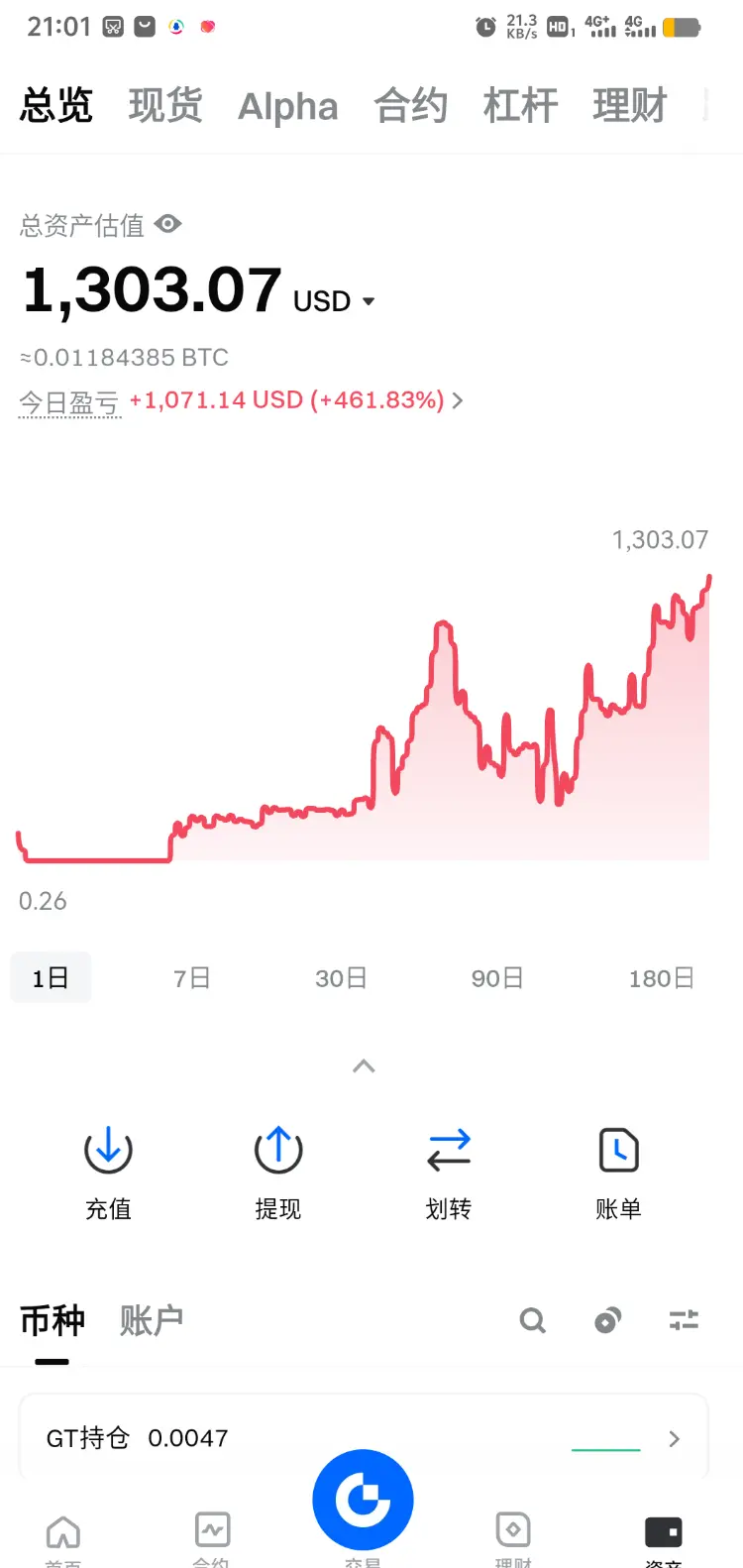The width and height of the screenshot is (743, 1568).
Task: Open 划转 transfer
Action: (449, 1171)
